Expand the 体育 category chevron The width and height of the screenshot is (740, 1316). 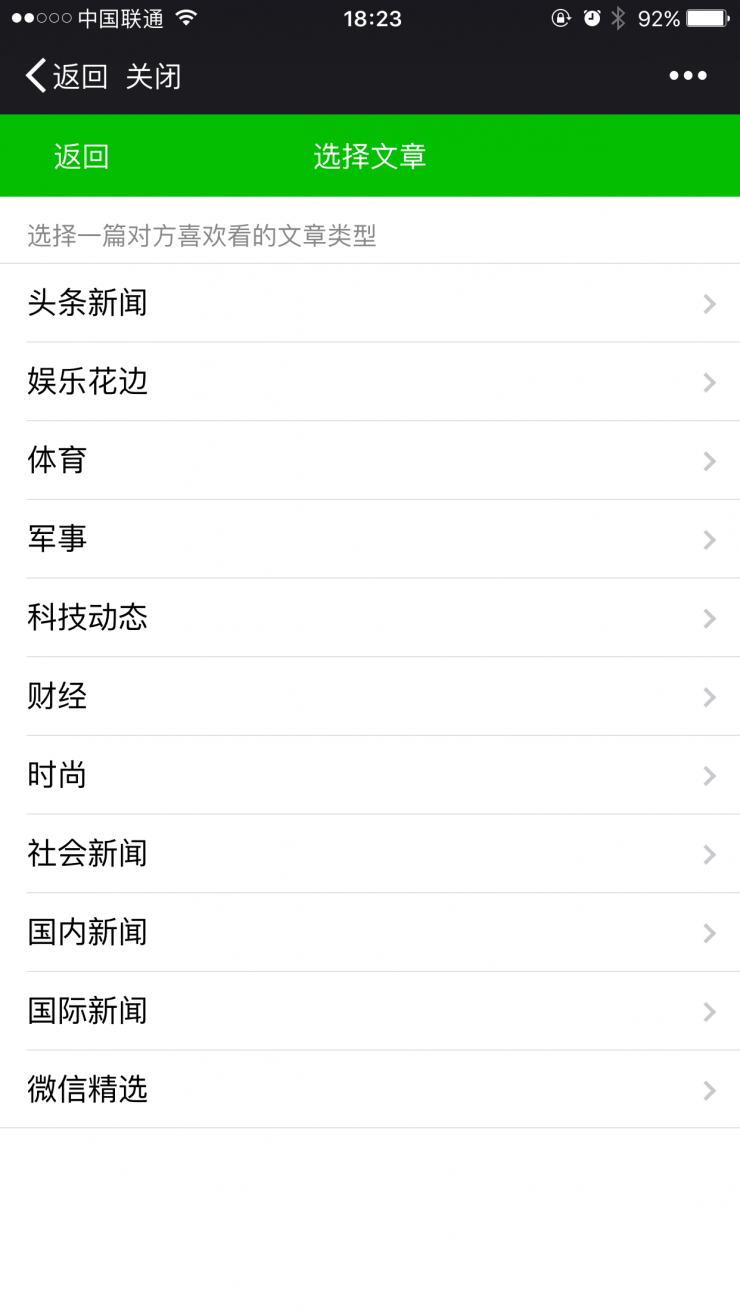pos(710,461)
